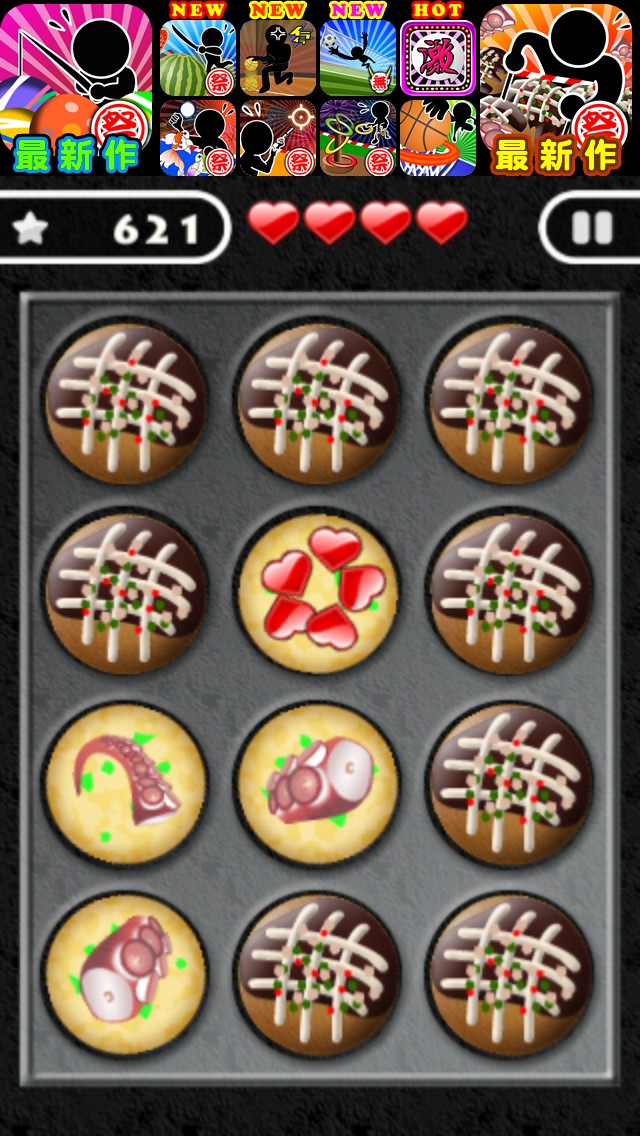The height and width of the screenshot is (1136, 640).
Task: Open the fishing game ad with balloons
Action: tap(76, 89)
